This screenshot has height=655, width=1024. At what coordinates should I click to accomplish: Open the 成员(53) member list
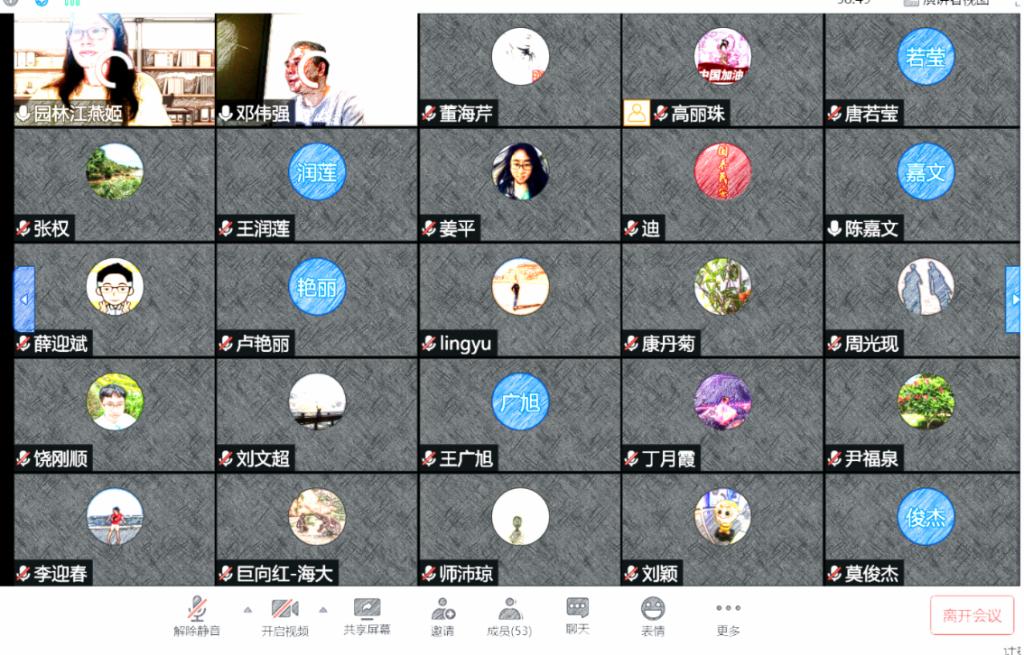(509, 614)
